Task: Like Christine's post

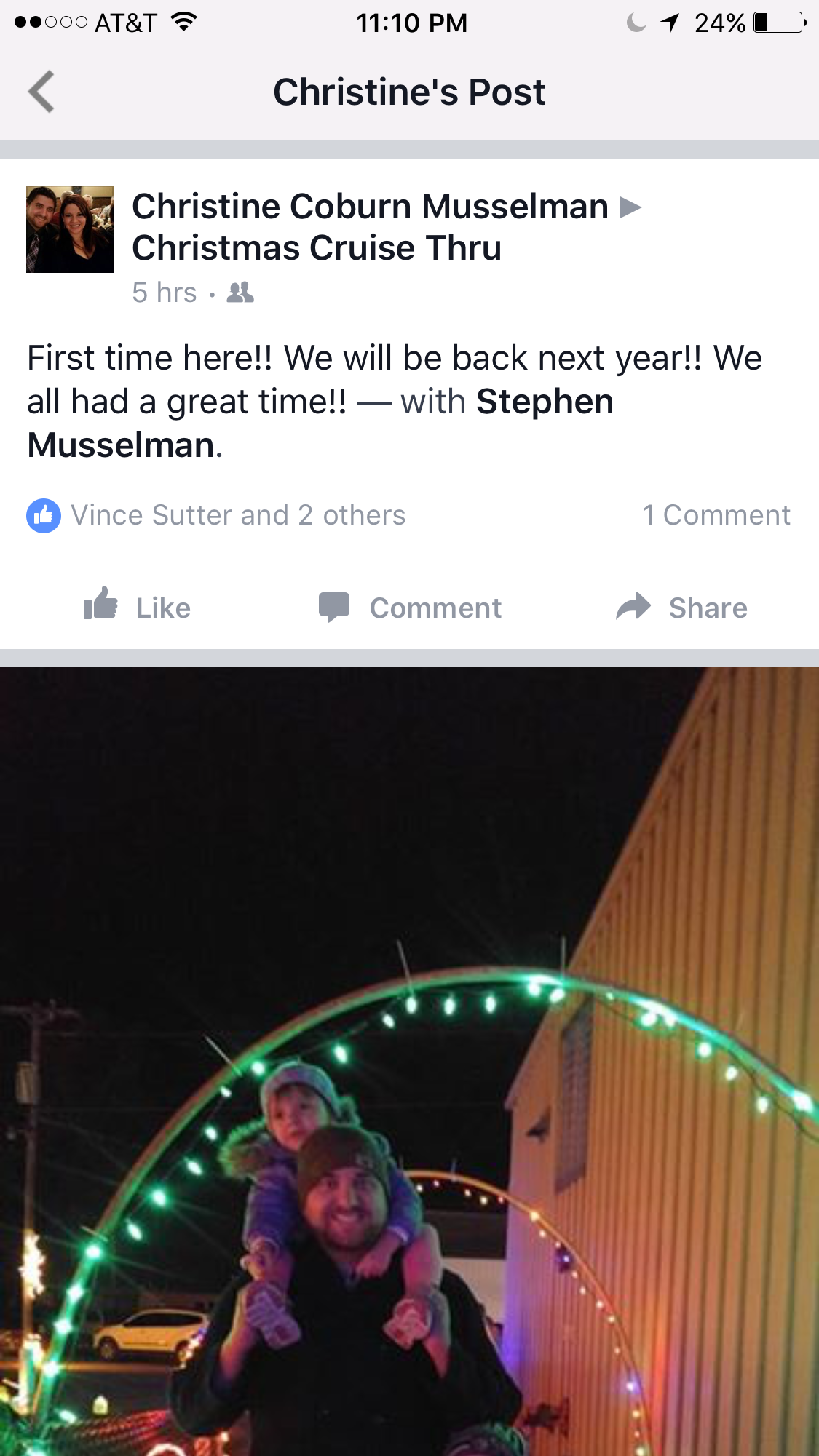Action: tap(138, 607)
